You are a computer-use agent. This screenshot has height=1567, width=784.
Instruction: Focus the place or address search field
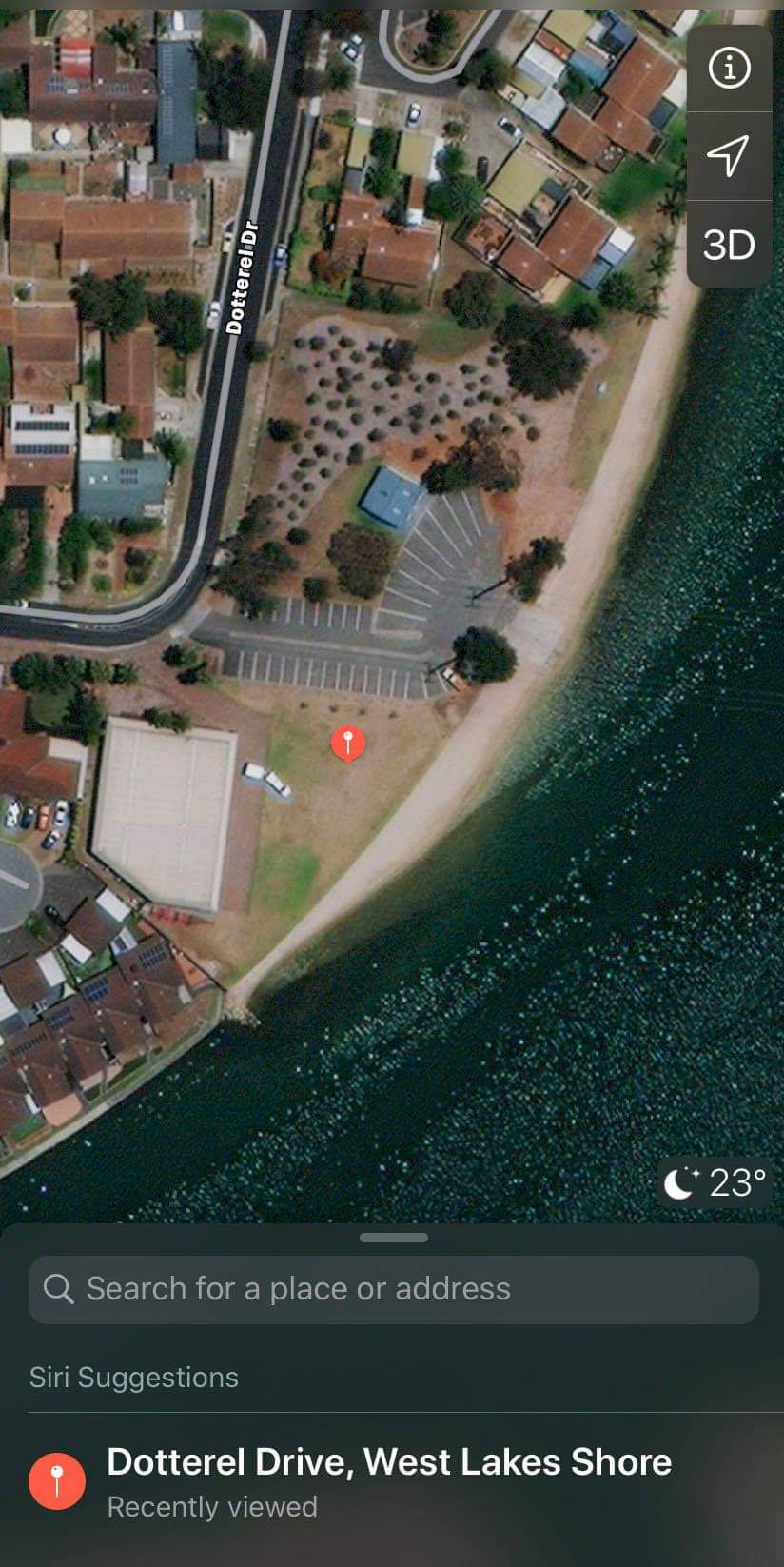point(394,1289)
